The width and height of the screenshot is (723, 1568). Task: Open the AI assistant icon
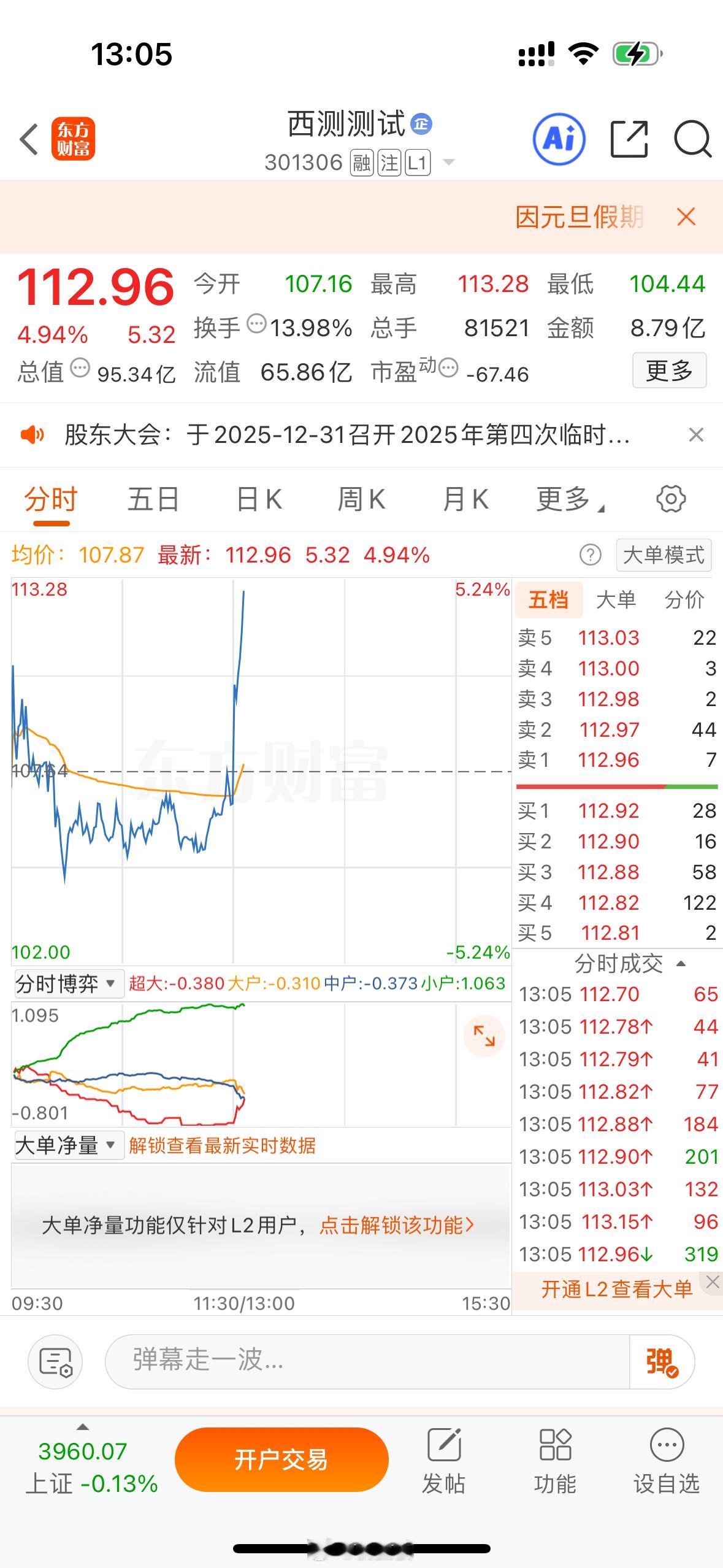559,139
